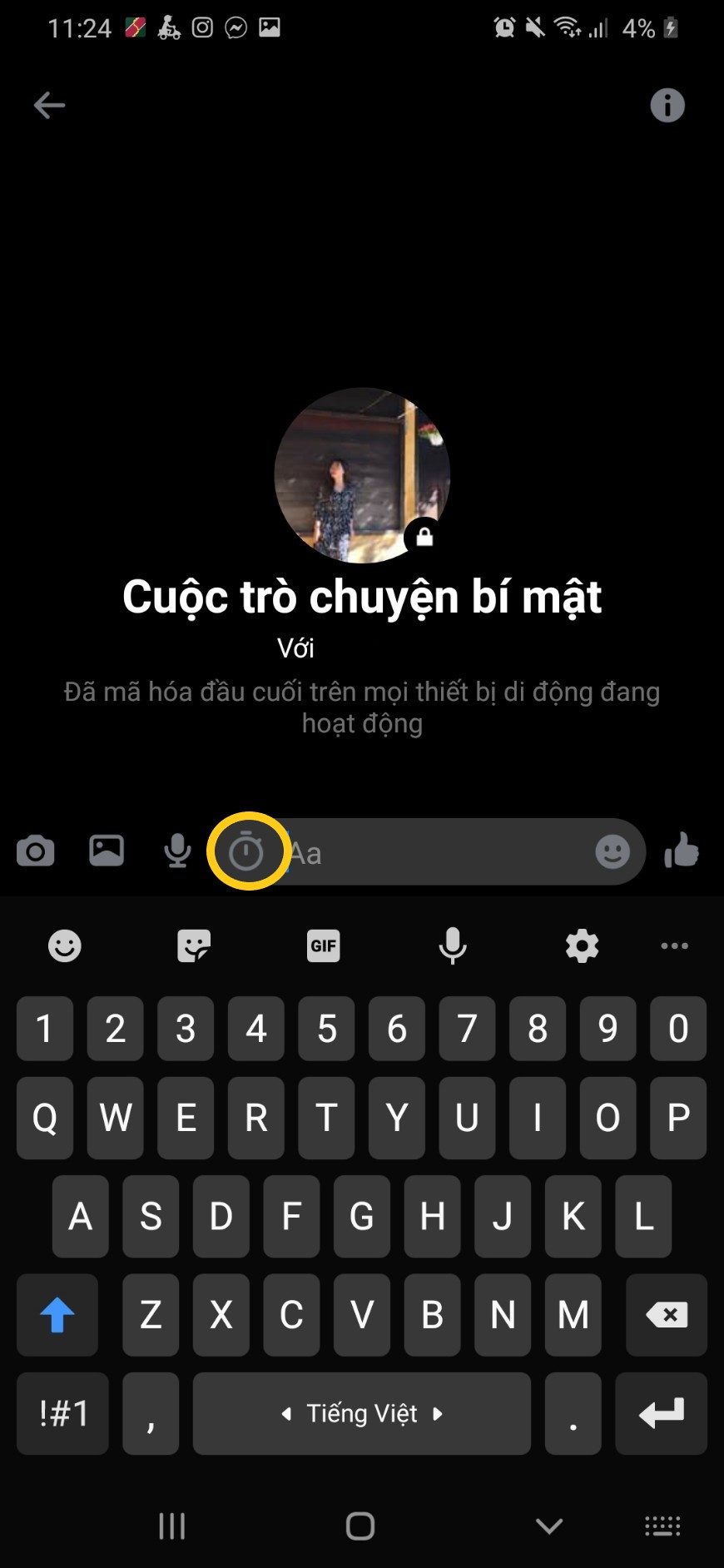Open the camera in the chat
Viewport: 724px width, 1568px height.
coord(35,851)
